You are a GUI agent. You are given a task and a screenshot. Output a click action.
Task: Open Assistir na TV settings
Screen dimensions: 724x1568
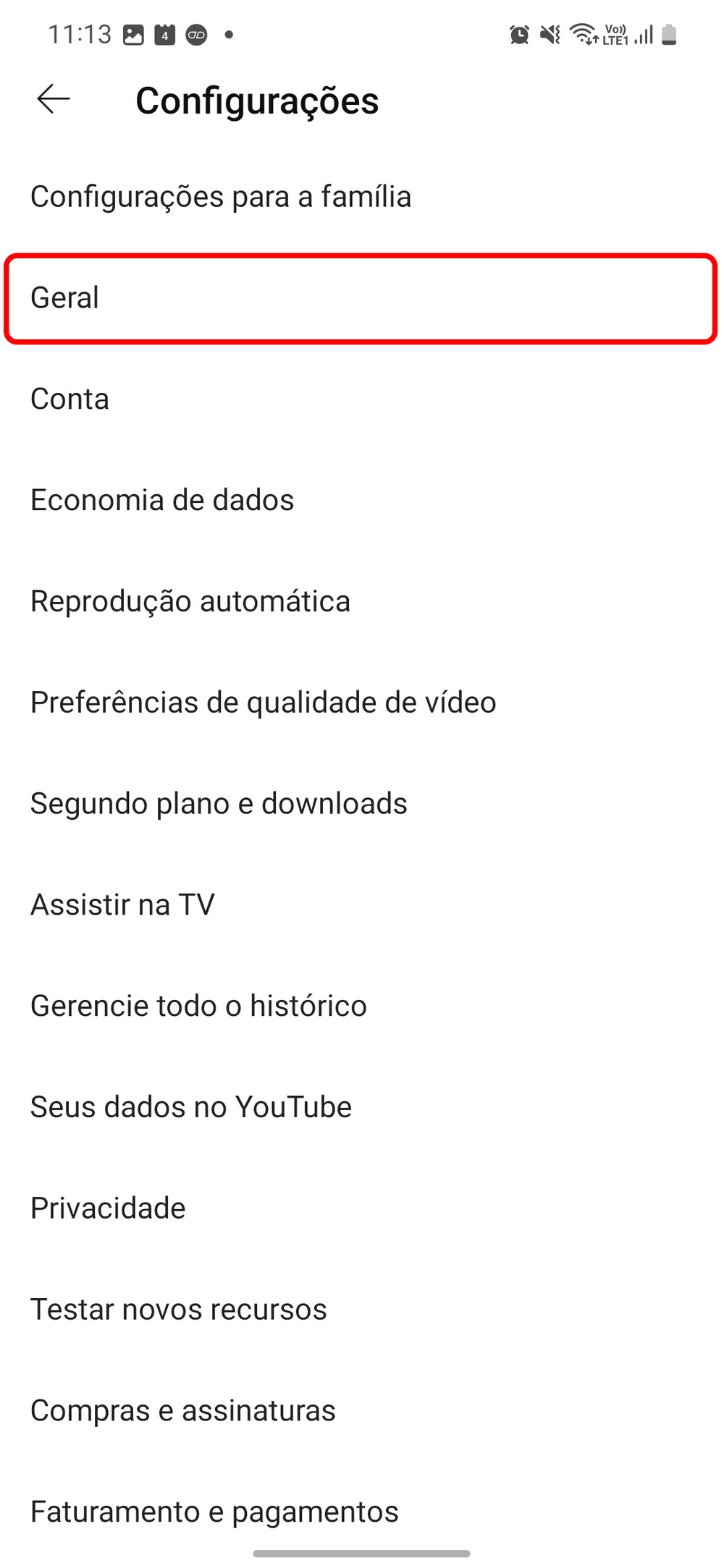point(123,905)
